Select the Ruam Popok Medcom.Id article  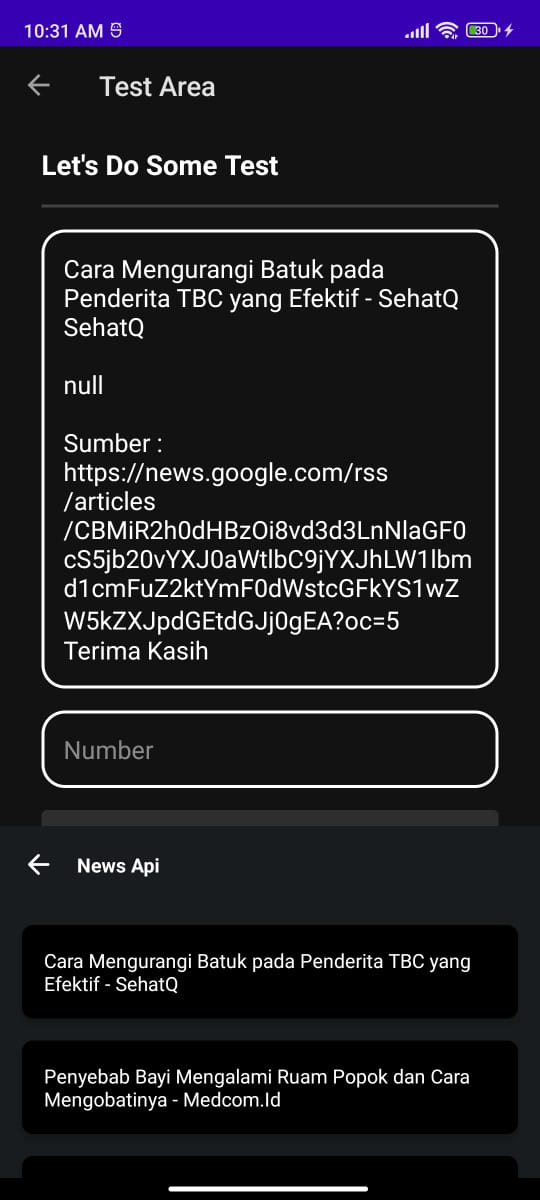tap(270, 1087)
